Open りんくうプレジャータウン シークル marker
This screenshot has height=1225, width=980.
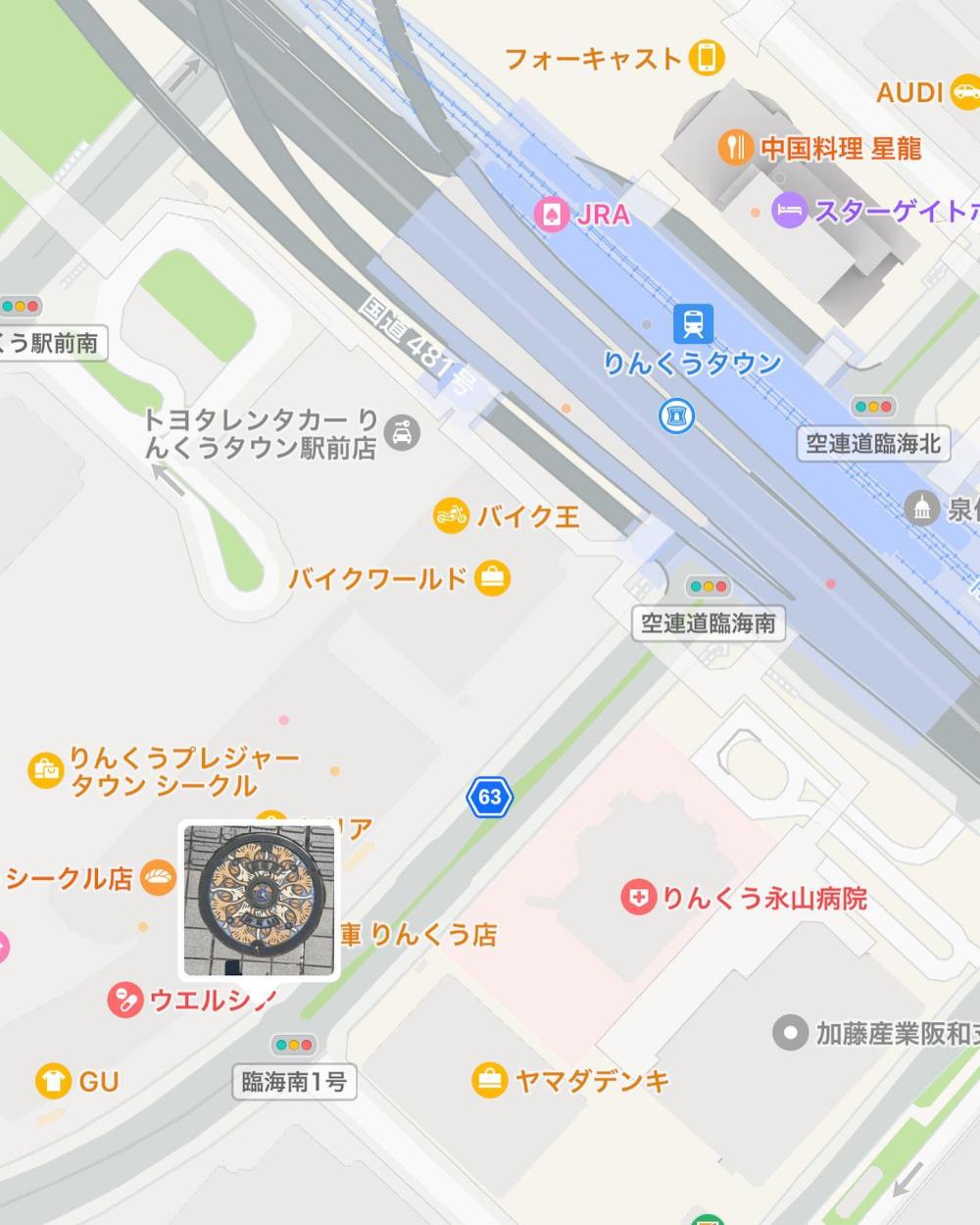(x=45, y=771)
